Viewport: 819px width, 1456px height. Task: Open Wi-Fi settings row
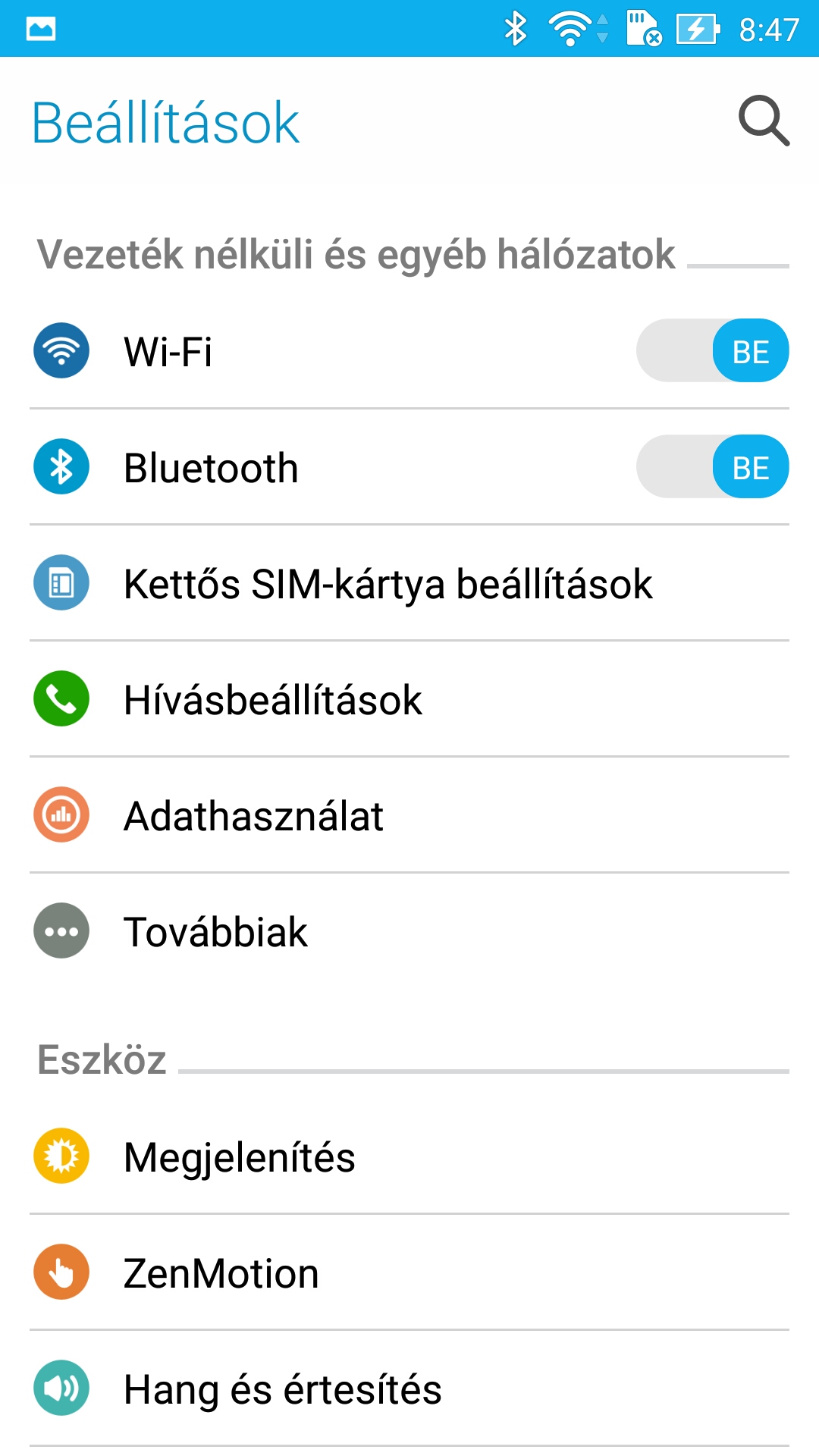pos(303,352)
